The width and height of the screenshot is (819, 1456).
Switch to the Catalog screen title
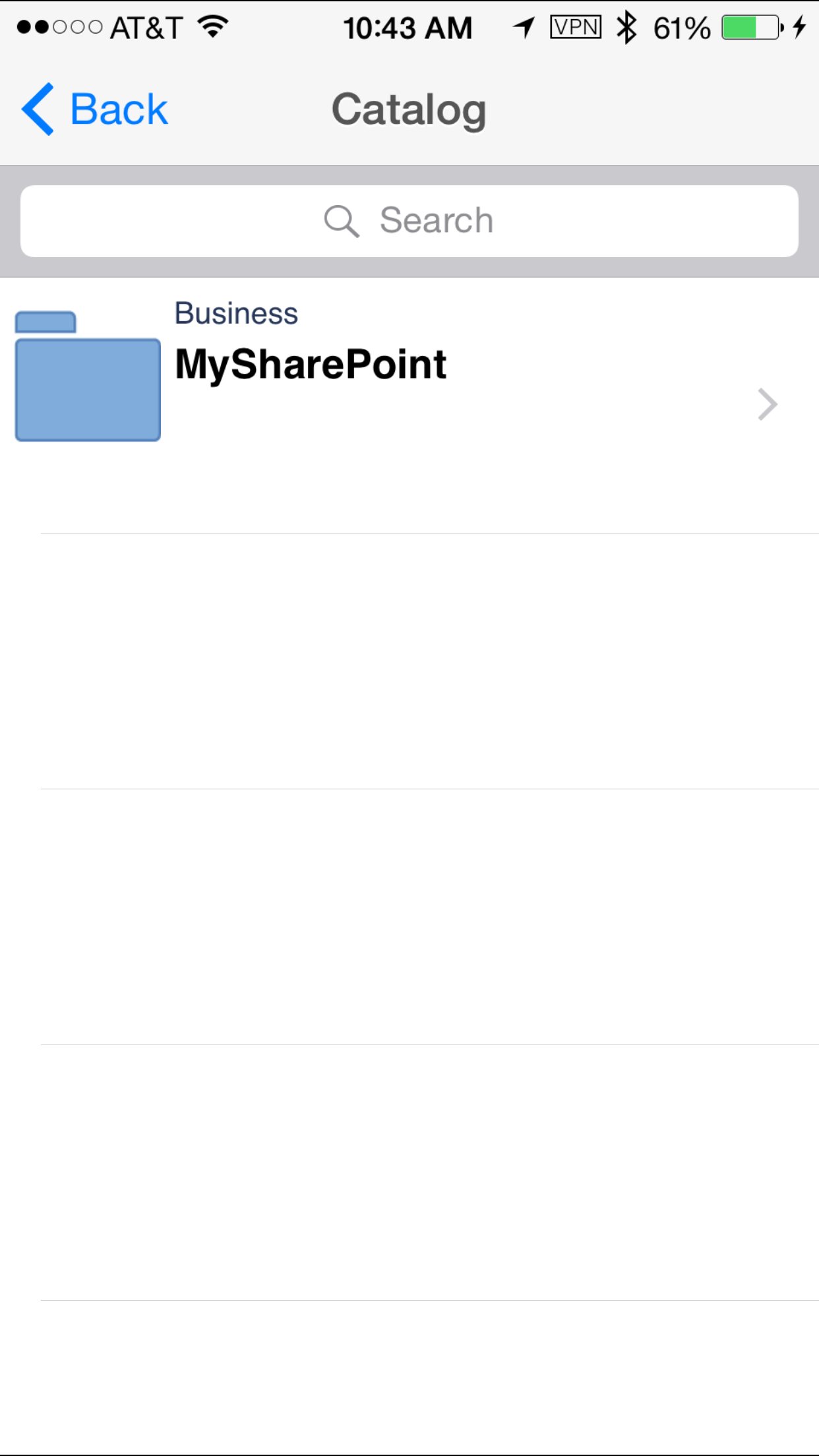pos(409,109)
